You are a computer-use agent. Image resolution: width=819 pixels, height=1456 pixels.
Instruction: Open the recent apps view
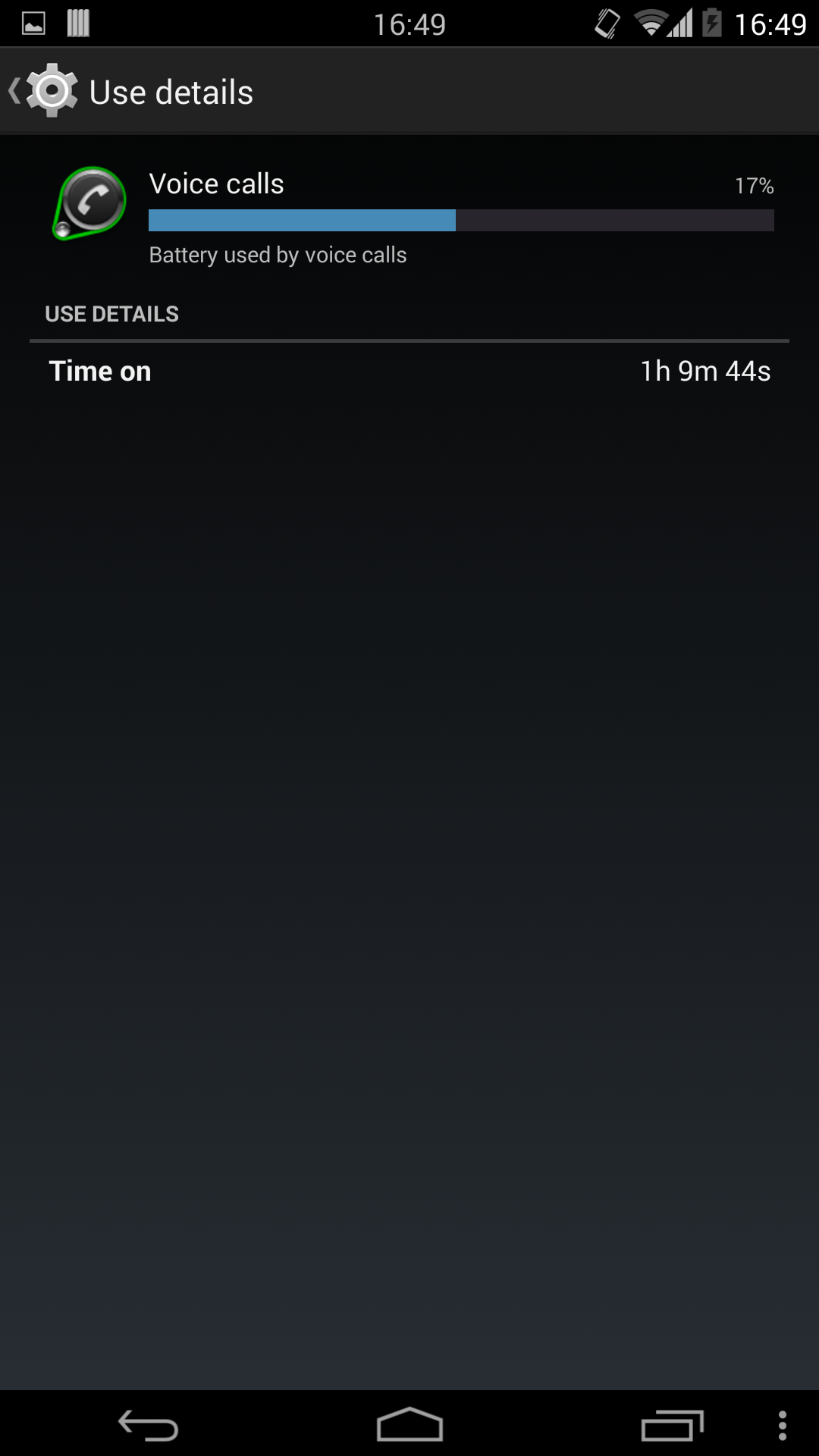672,1426
